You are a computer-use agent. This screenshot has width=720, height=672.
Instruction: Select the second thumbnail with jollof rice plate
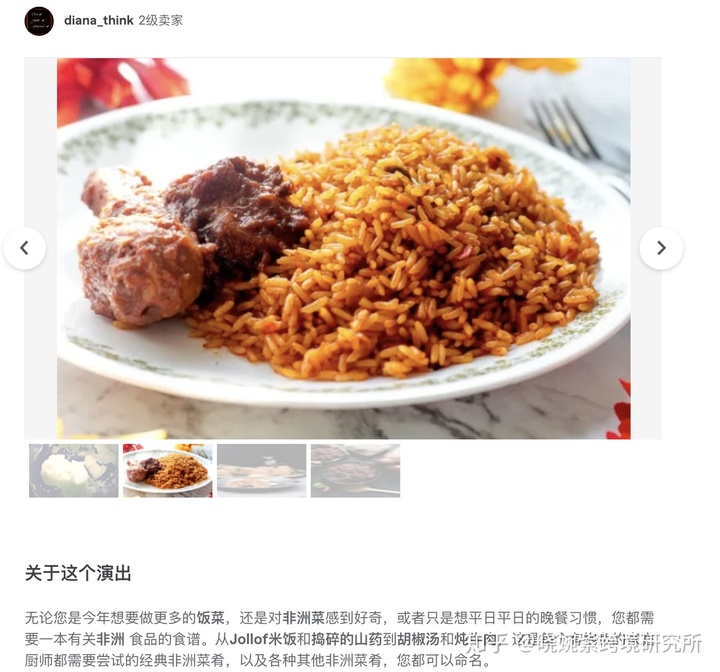click(x=168, y=470)
